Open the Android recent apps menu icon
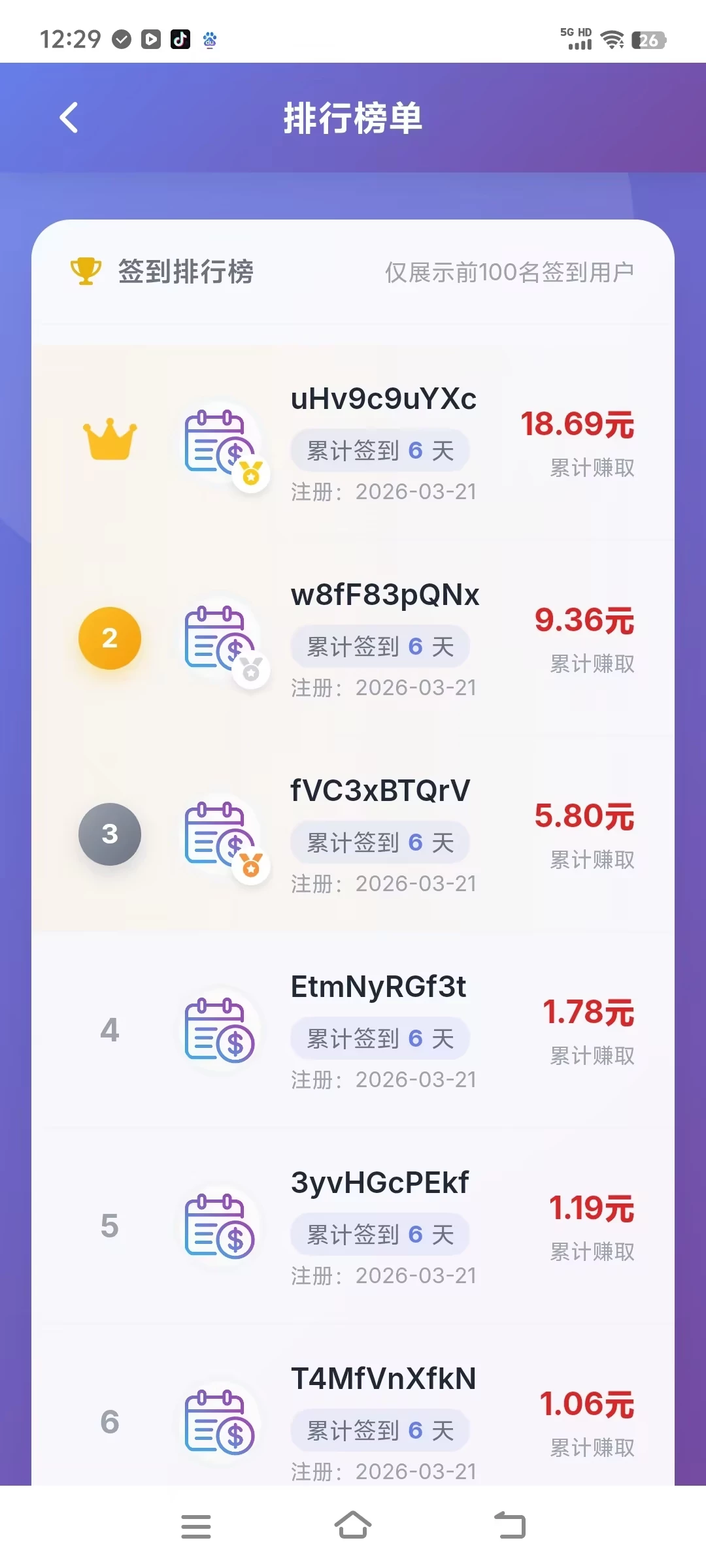706x1568 pixels. tap(196, 1526)
